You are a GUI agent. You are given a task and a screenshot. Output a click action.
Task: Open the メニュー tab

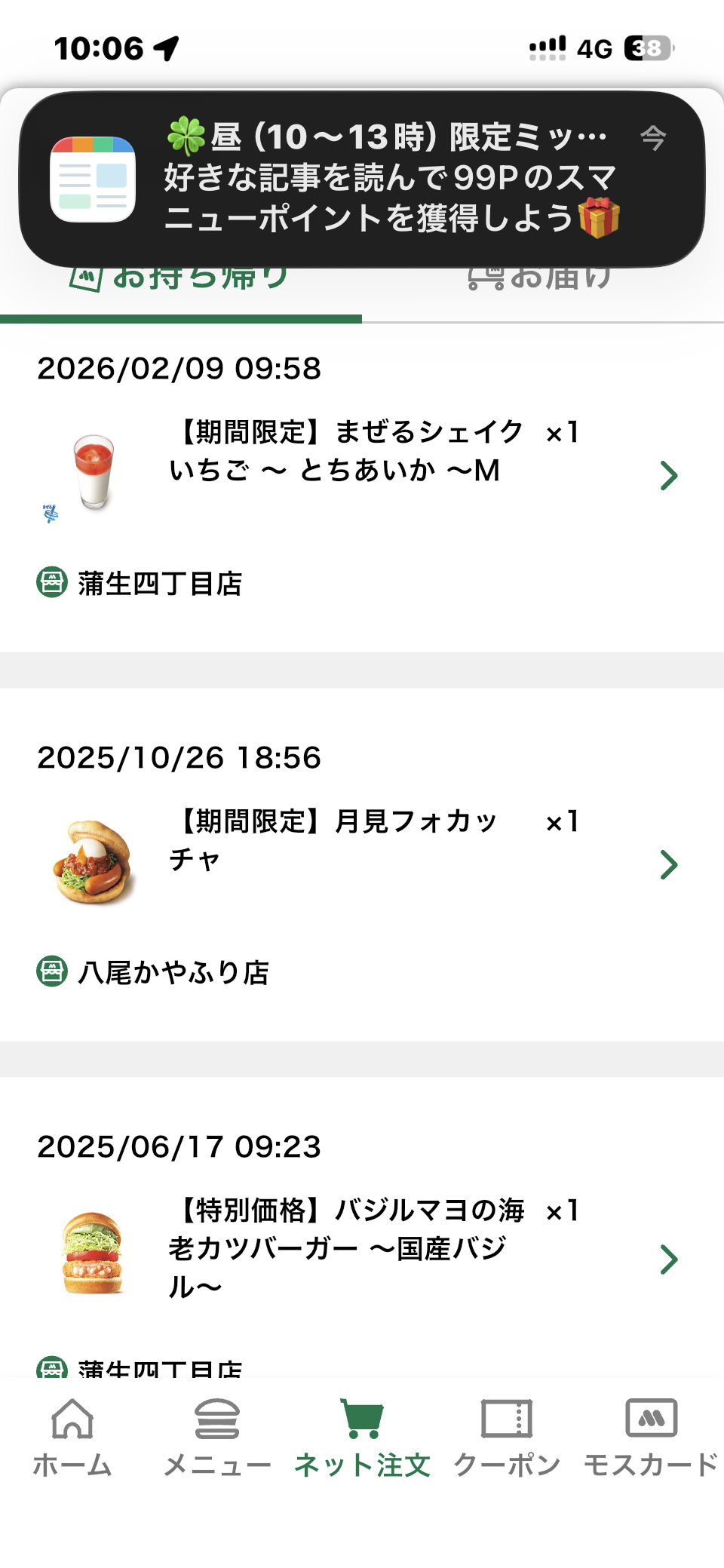point(217,1438)
